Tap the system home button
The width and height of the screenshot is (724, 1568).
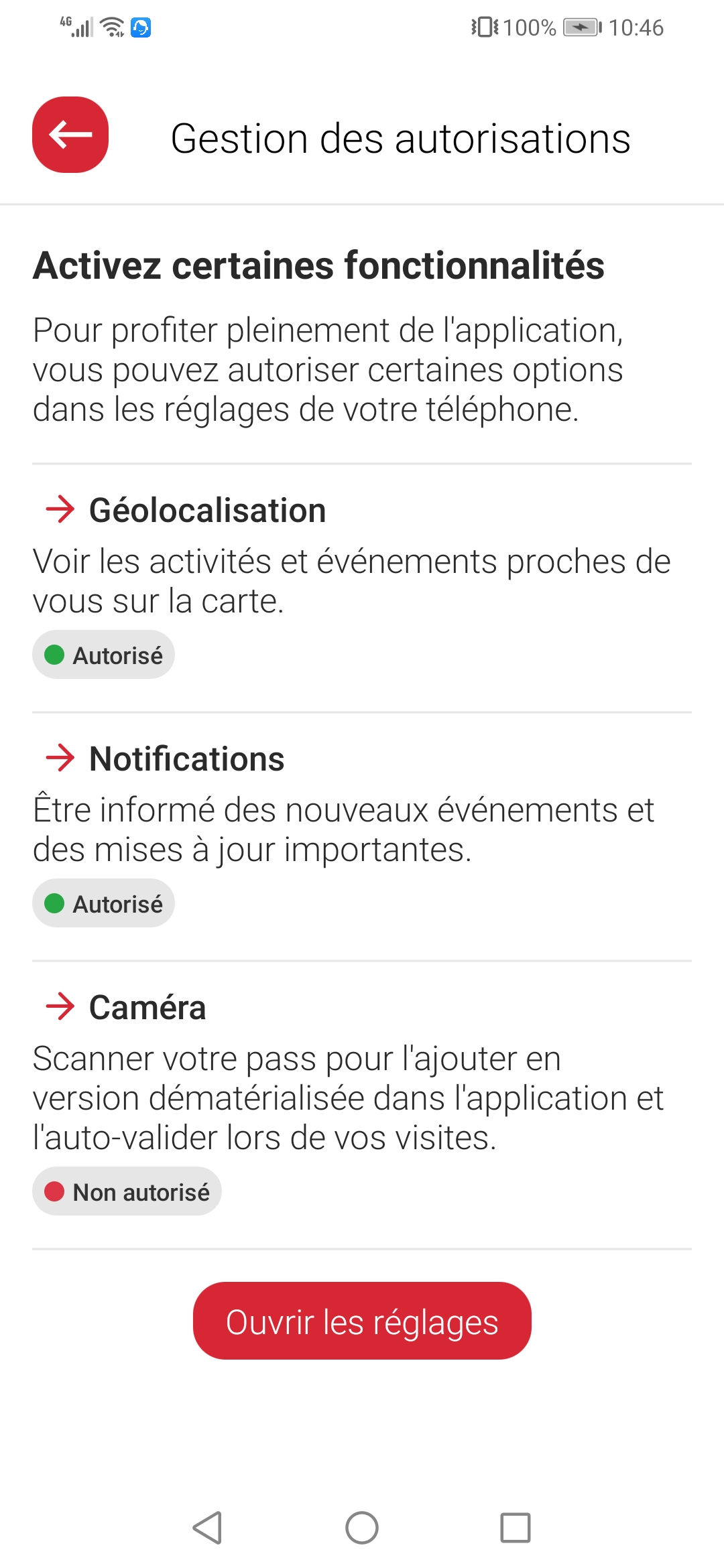pos(362,1528)
